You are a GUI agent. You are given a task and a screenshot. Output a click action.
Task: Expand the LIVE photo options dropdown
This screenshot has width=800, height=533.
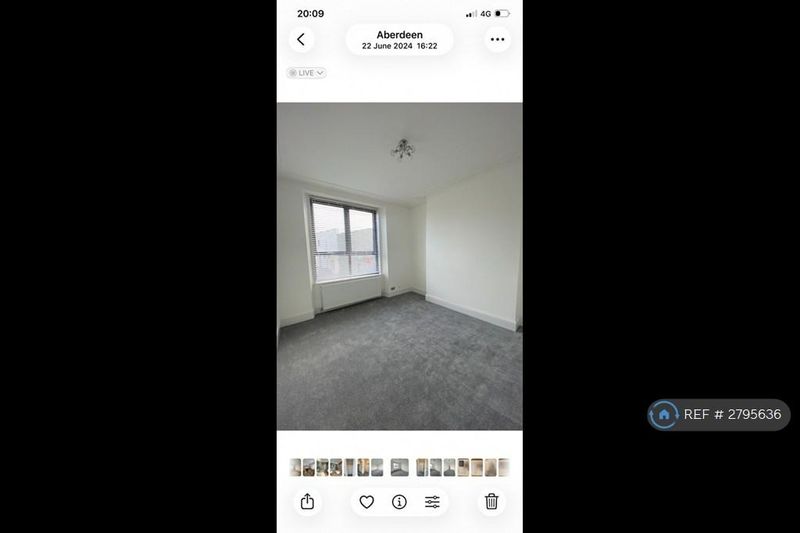[306, 73]
